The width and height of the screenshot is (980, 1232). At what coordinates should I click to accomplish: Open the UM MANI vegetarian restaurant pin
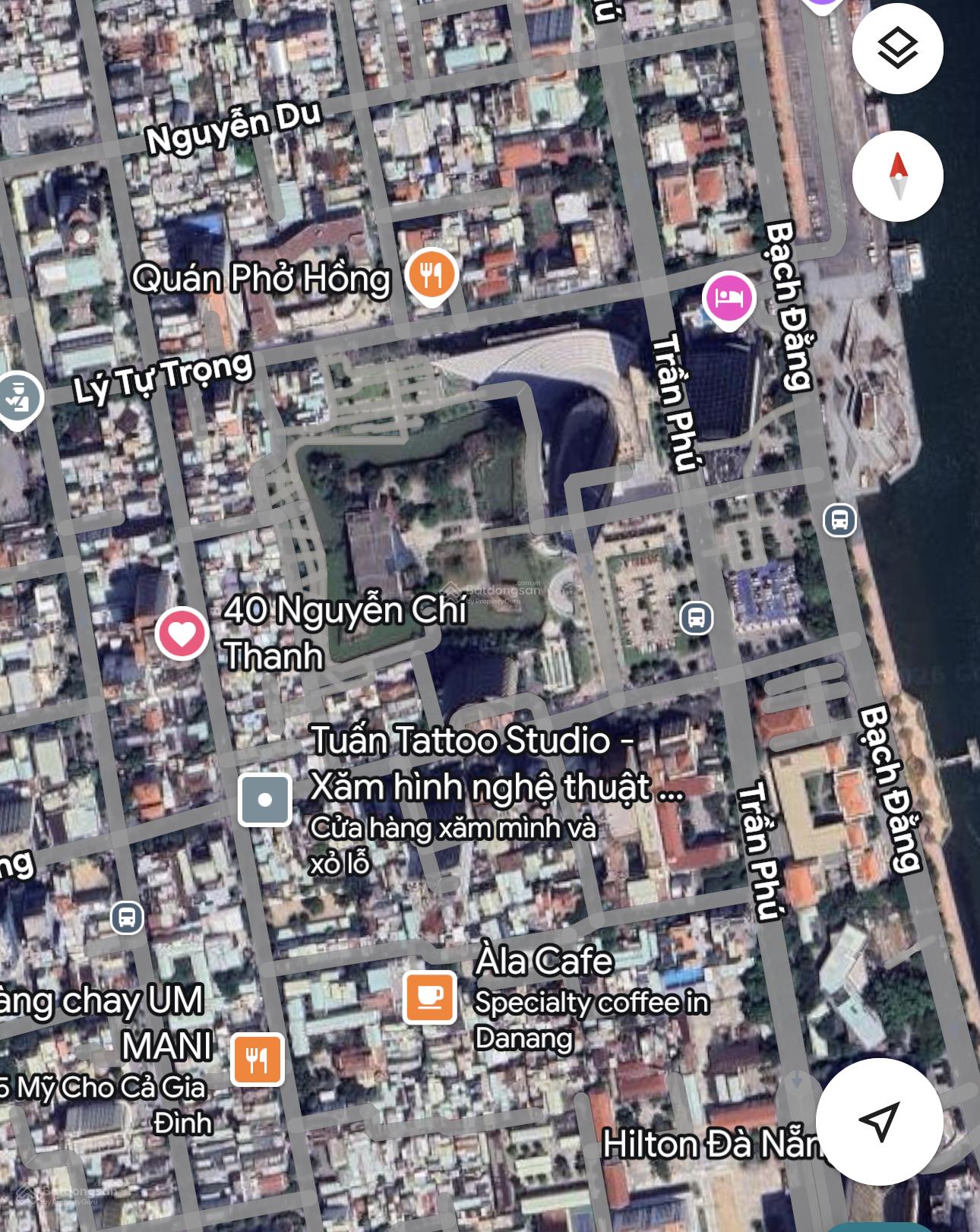(258, 1060)
